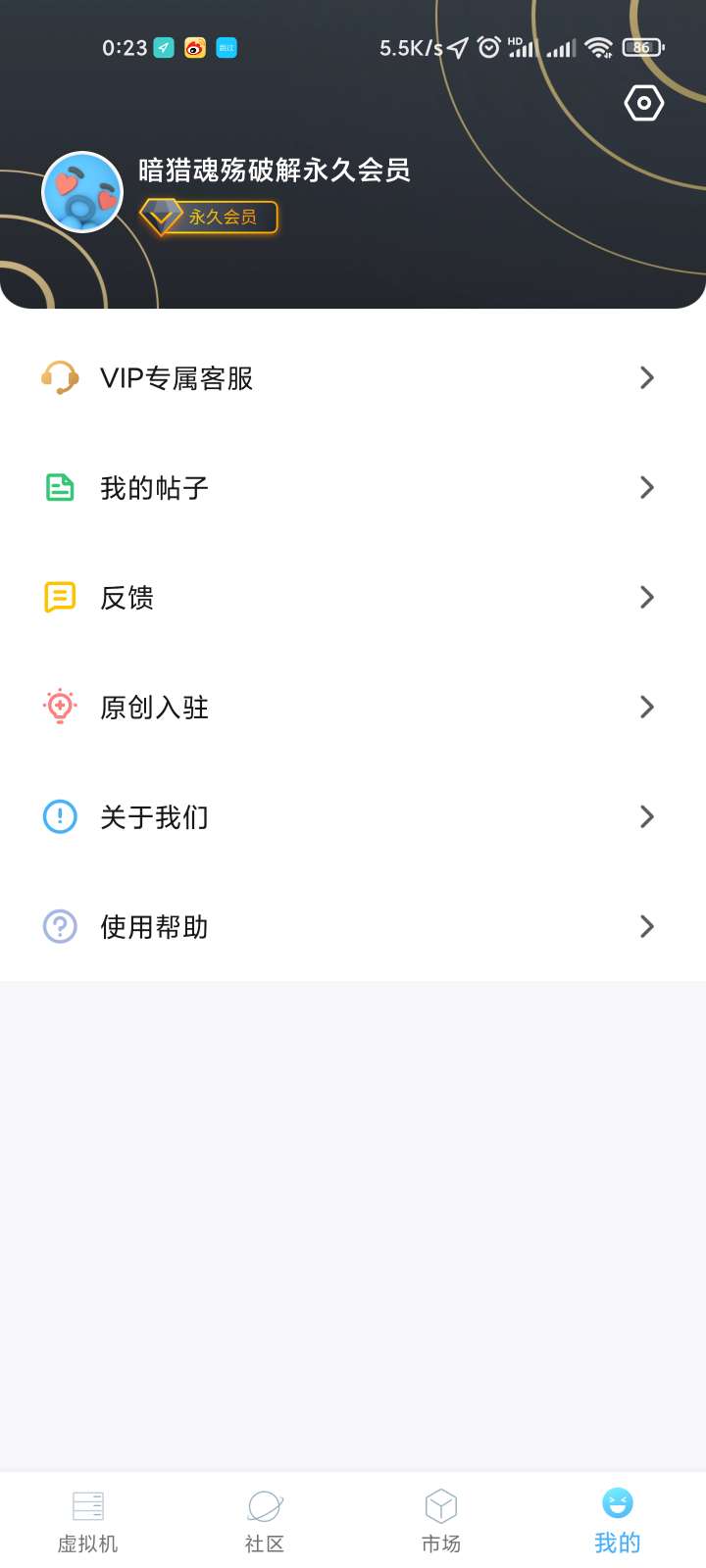Click the red 原创入驻 location icon
The width and height of the screenshot is (706, 1568).
(59, 707)
